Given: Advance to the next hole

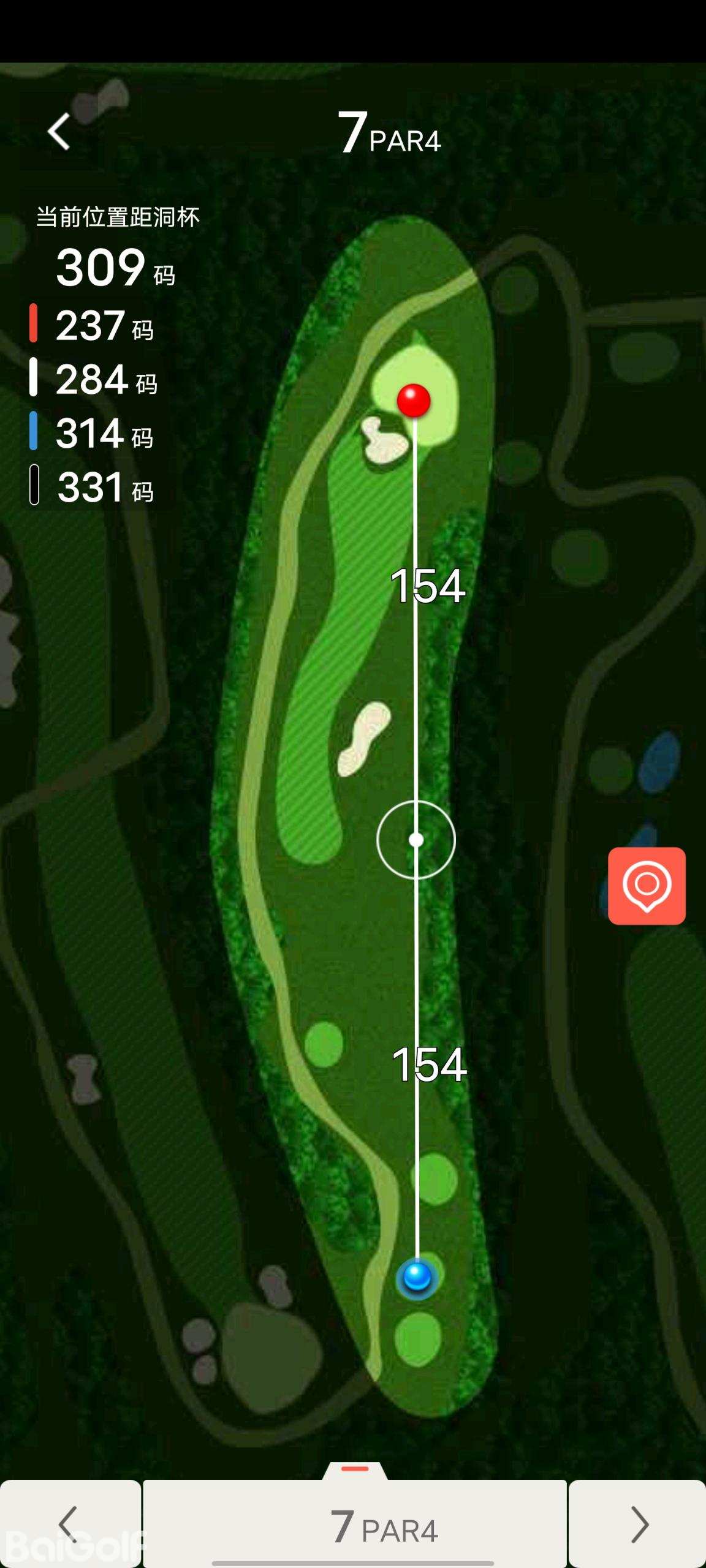Looking at the screenshot, I should 638,1524.
